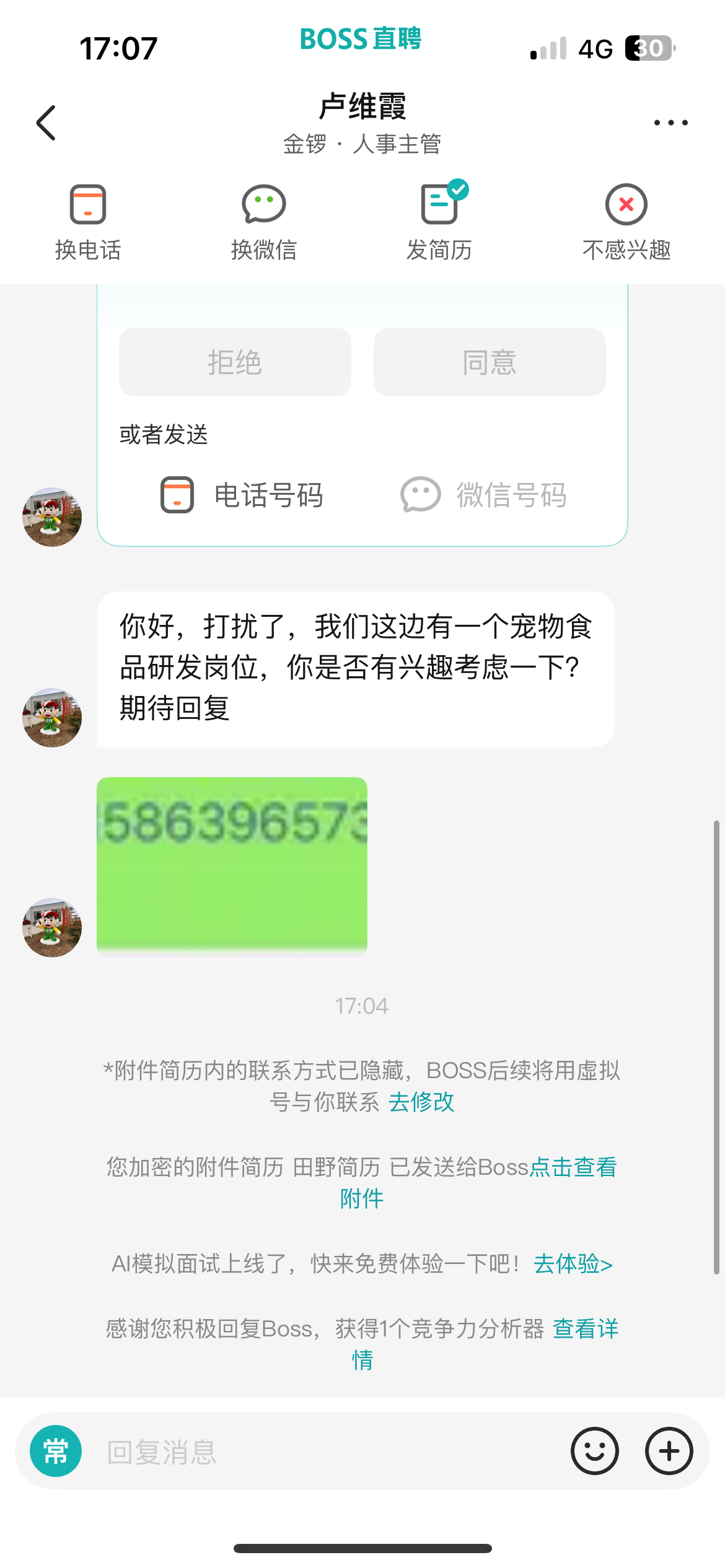Screen dimensions: 725x1568
Task: Tap the 拒绝 button in the card
Action: click(x=235, y=362)
